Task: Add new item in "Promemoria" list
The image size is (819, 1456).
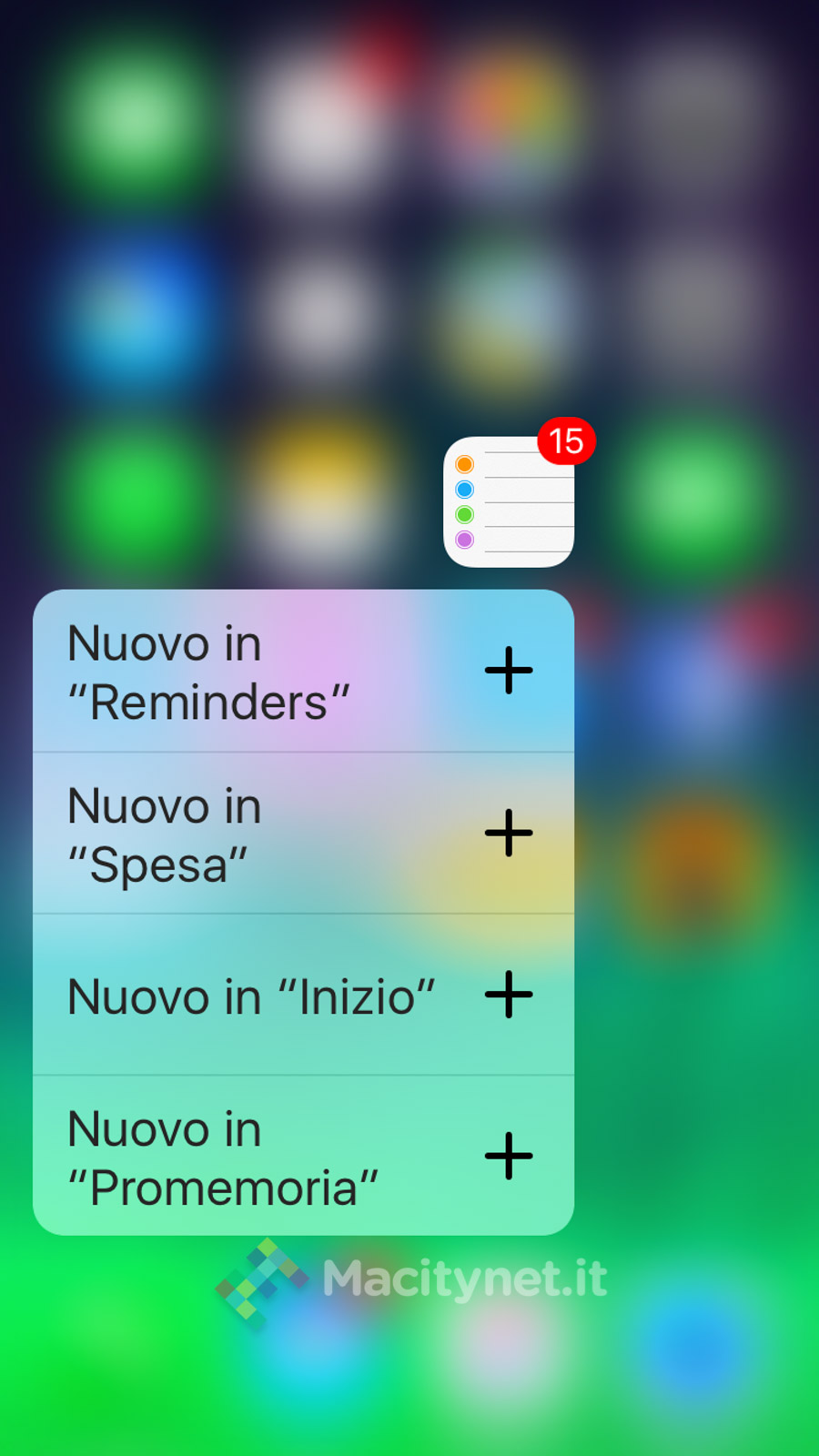Action: coord(303,1157)
